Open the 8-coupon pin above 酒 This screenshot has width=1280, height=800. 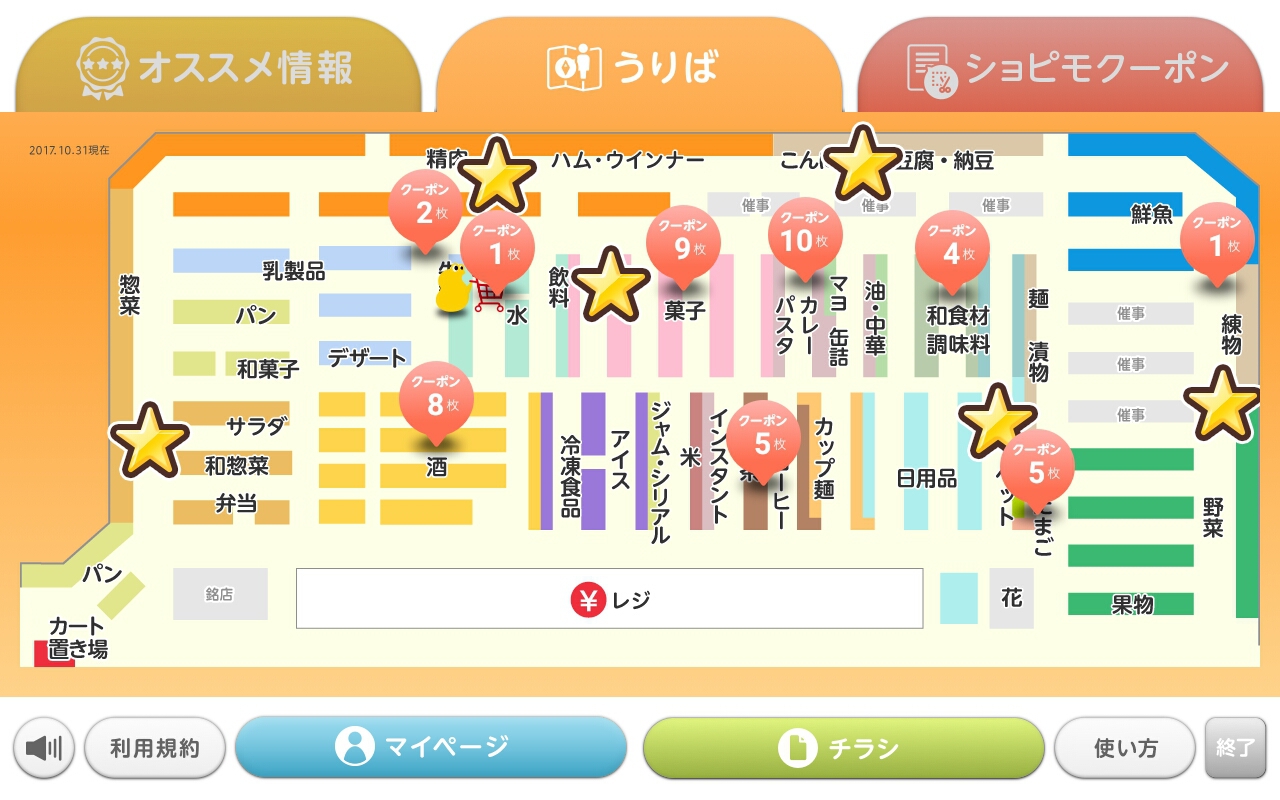pyautogui.click(x=436, y=397)
